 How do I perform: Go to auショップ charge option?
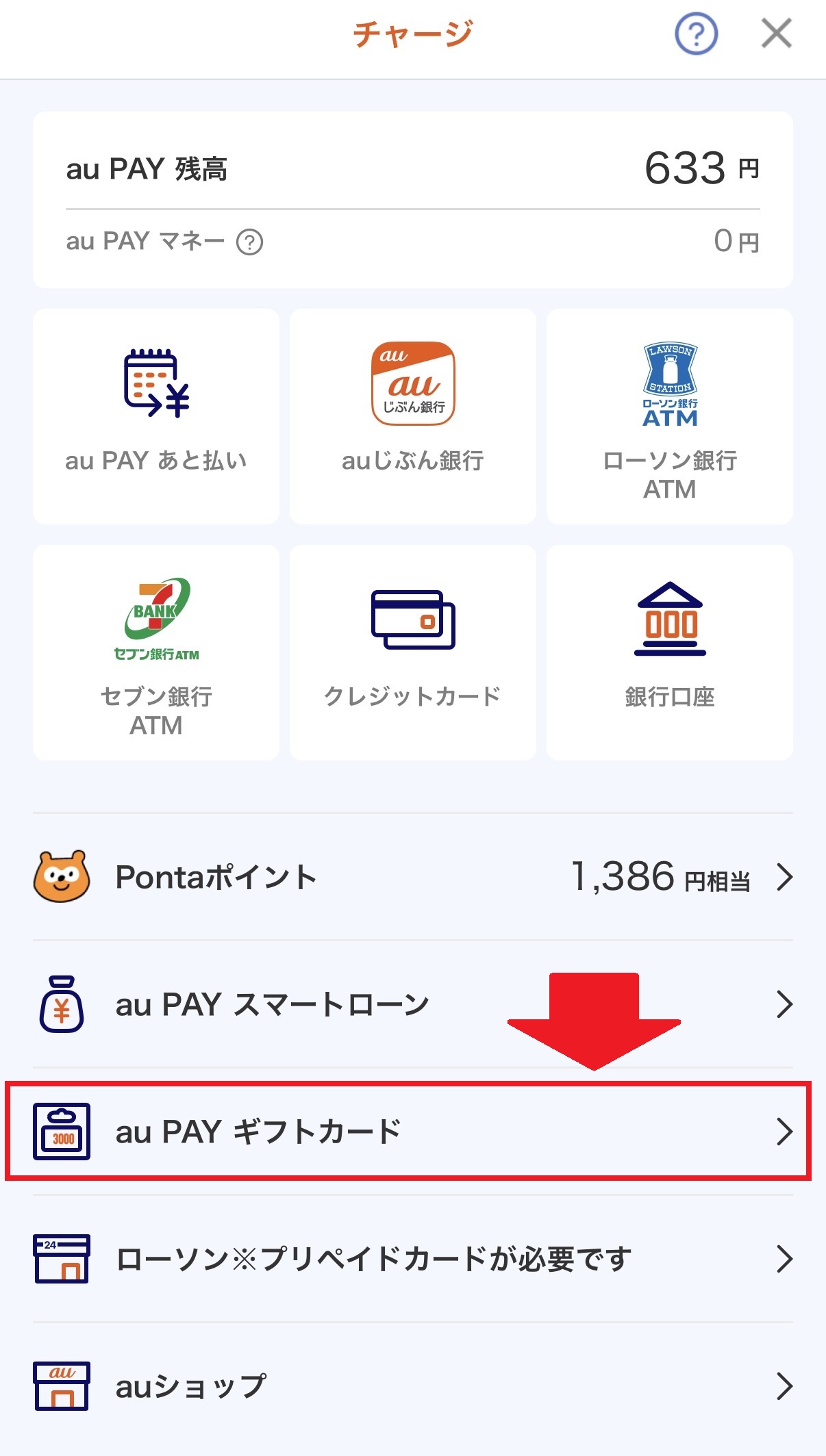click(x=412, y=1386)
